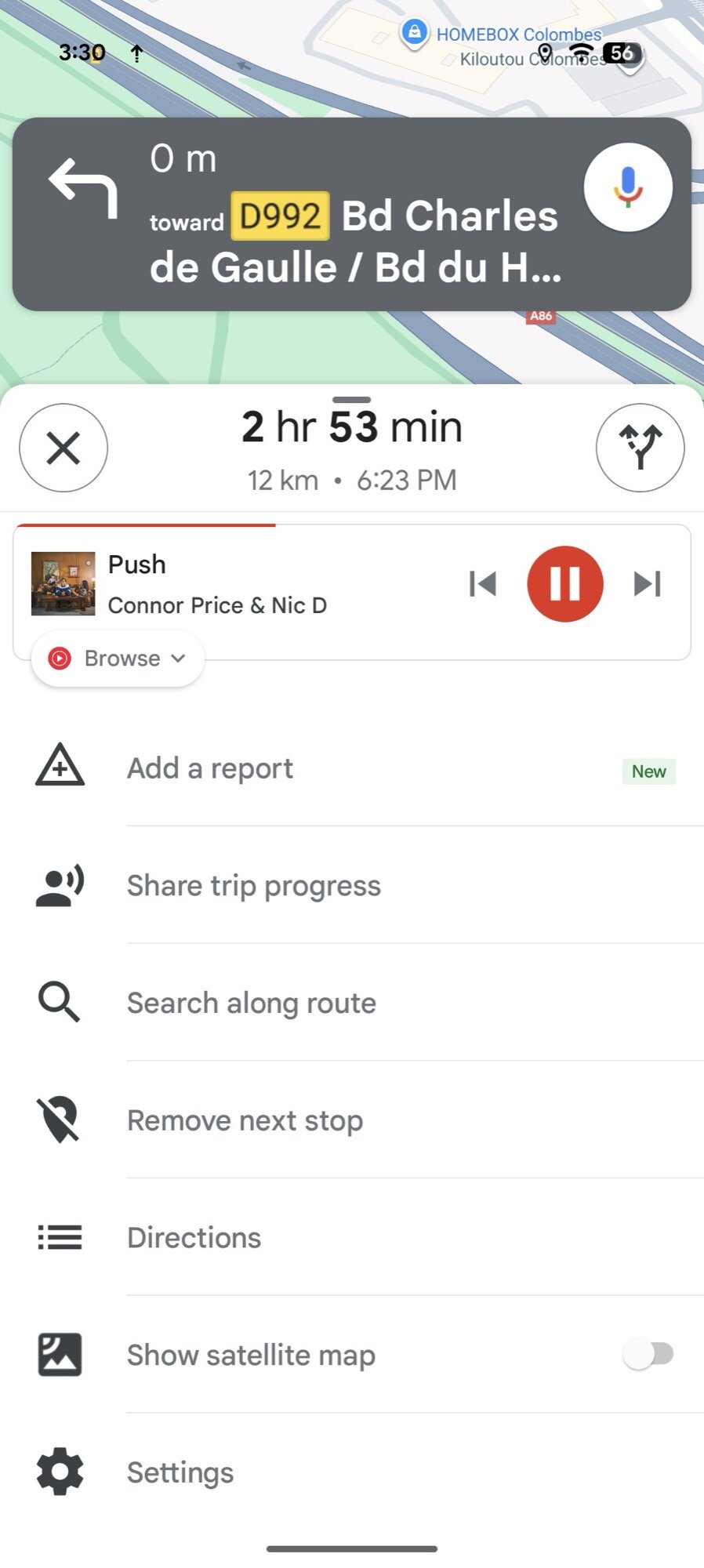The image size is (704, 1568).
Task: Skip to the next track
Action: 648,584
